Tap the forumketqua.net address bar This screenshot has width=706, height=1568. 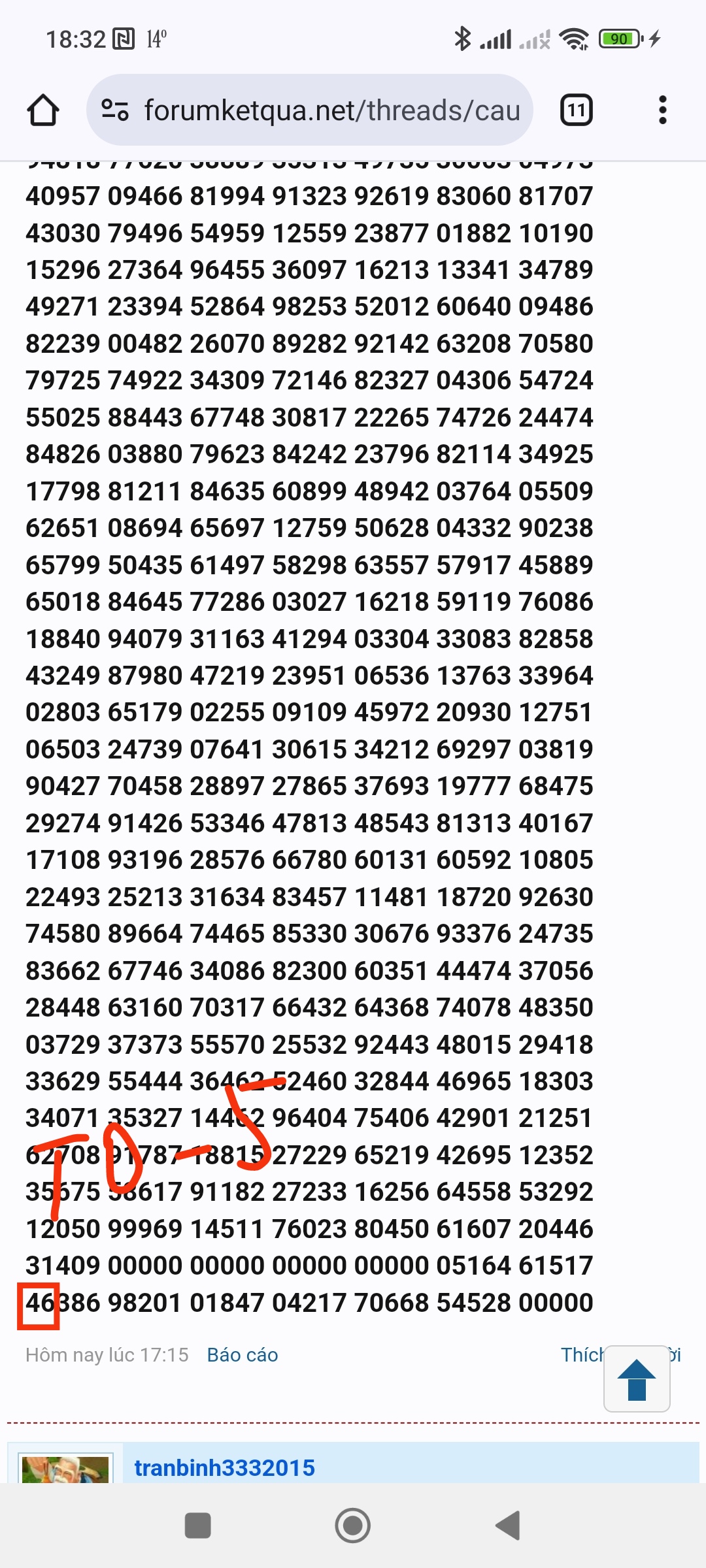[310, 110]
